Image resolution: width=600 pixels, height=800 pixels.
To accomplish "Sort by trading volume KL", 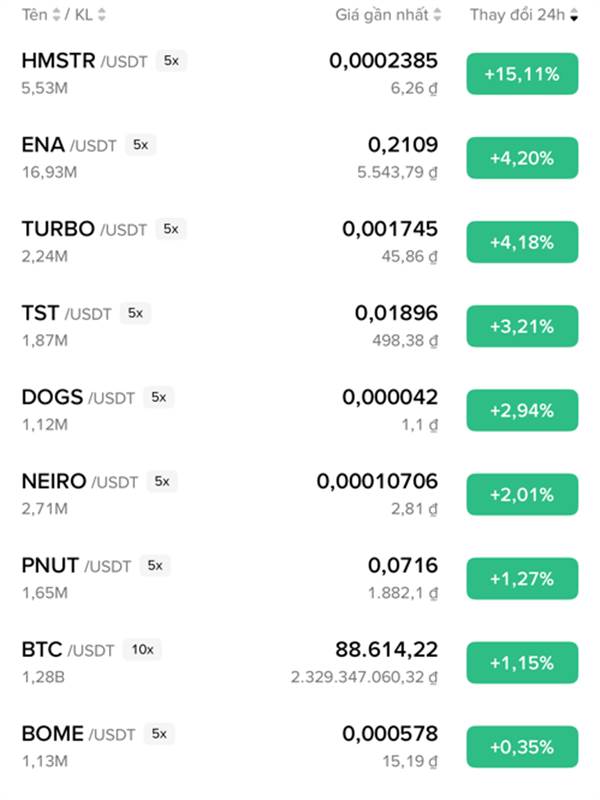I will [90, 15].
